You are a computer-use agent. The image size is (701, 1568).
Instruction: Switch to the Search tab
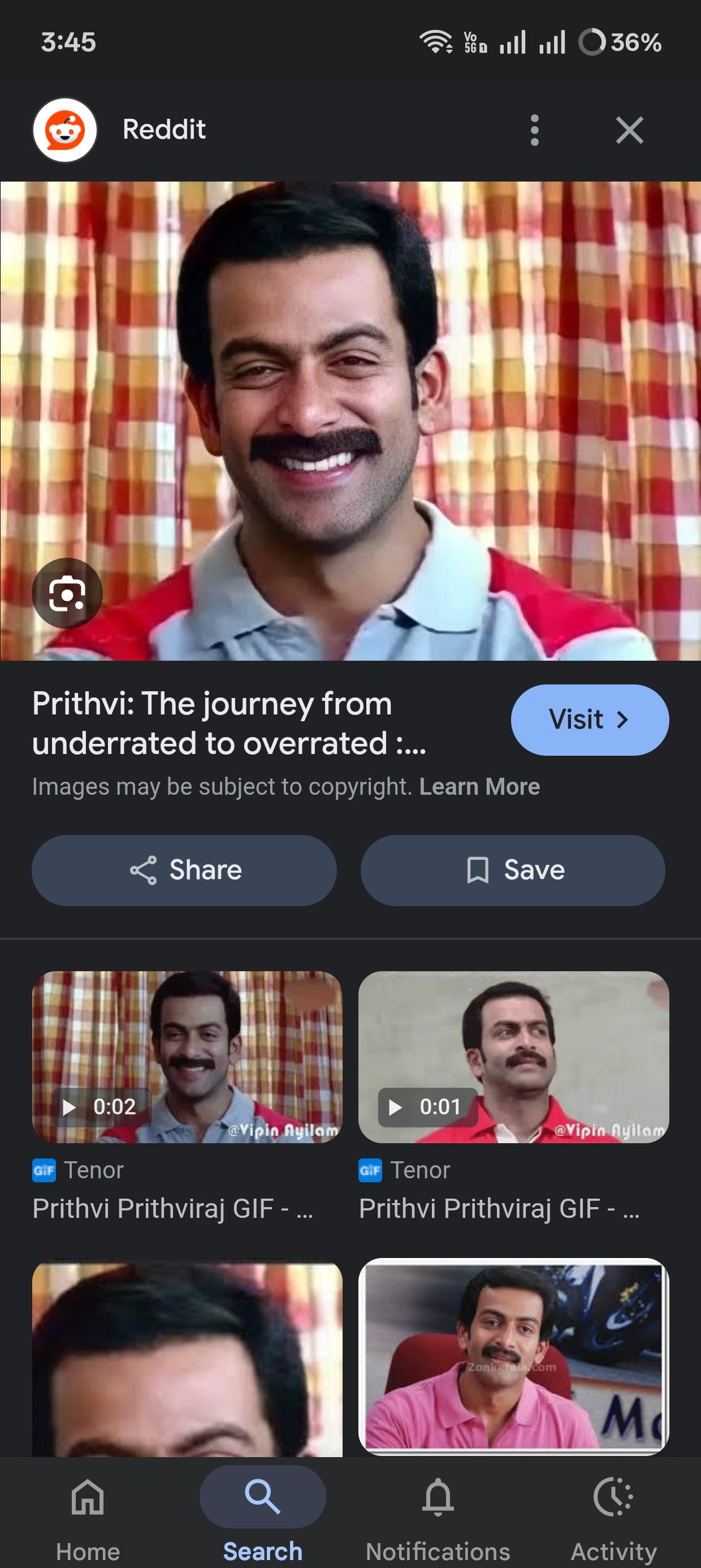[262, 1515]
